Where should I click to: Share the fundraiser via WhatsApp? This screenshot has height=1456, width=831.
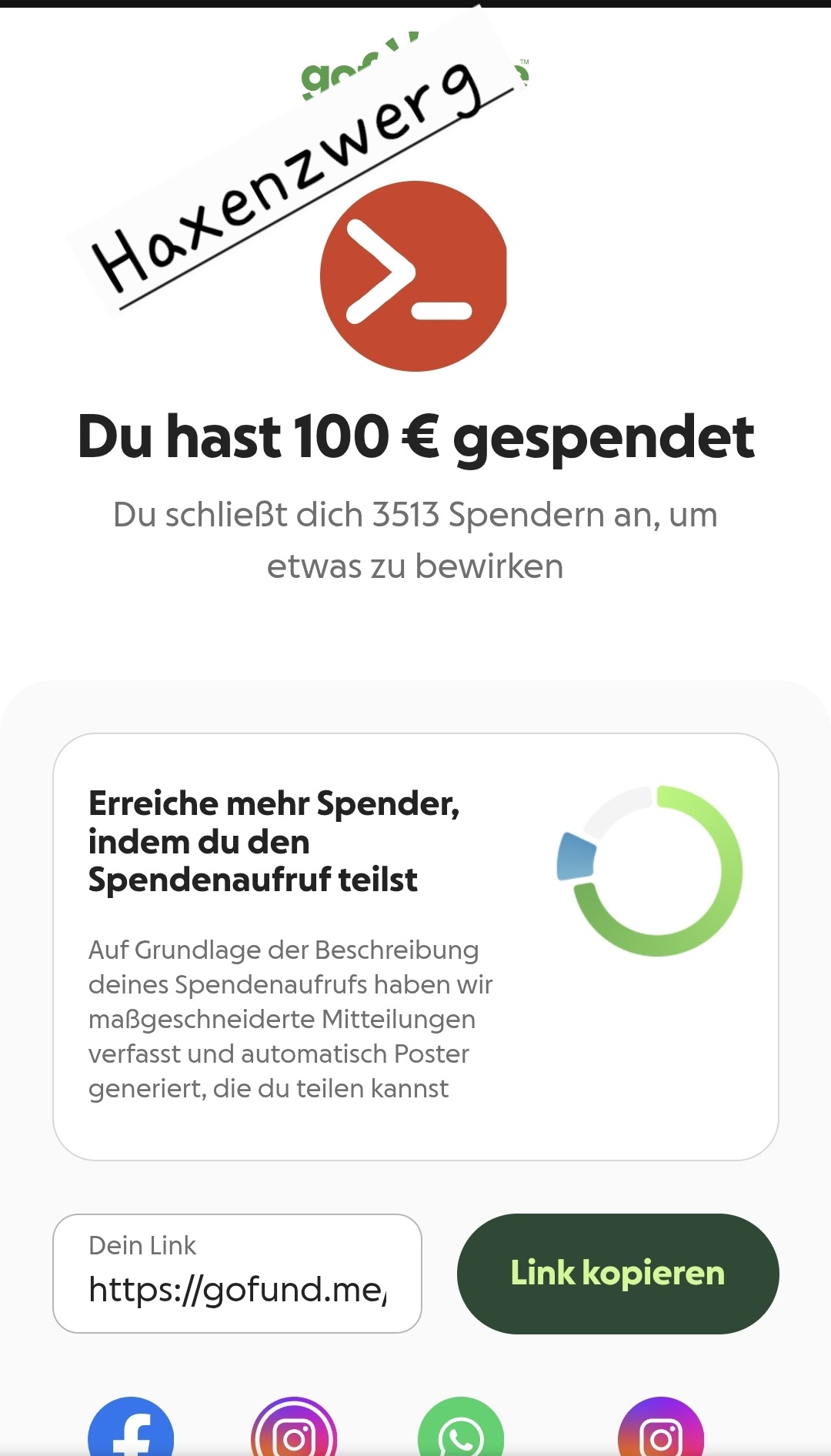(460, 1430)
